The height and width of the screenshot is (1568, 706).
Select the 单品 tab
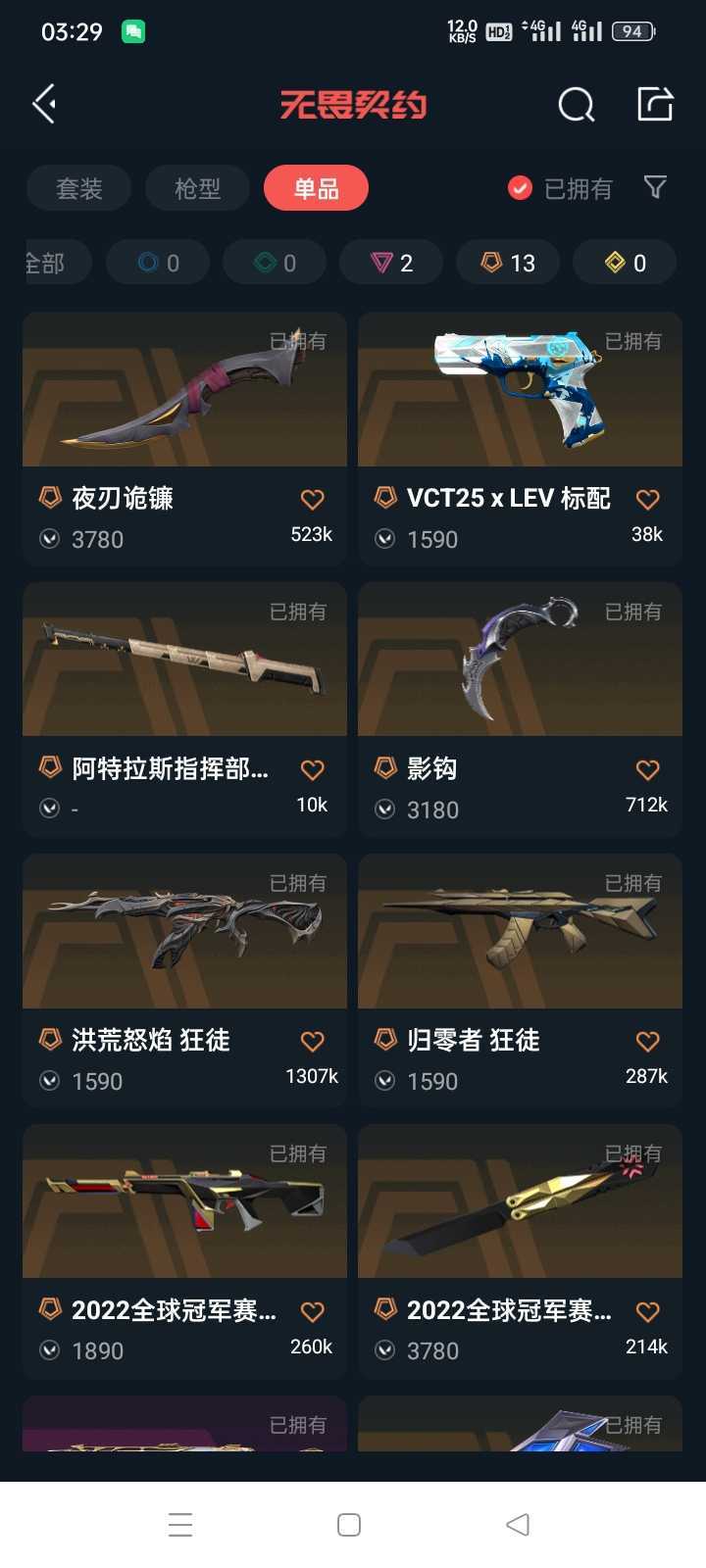316,188
